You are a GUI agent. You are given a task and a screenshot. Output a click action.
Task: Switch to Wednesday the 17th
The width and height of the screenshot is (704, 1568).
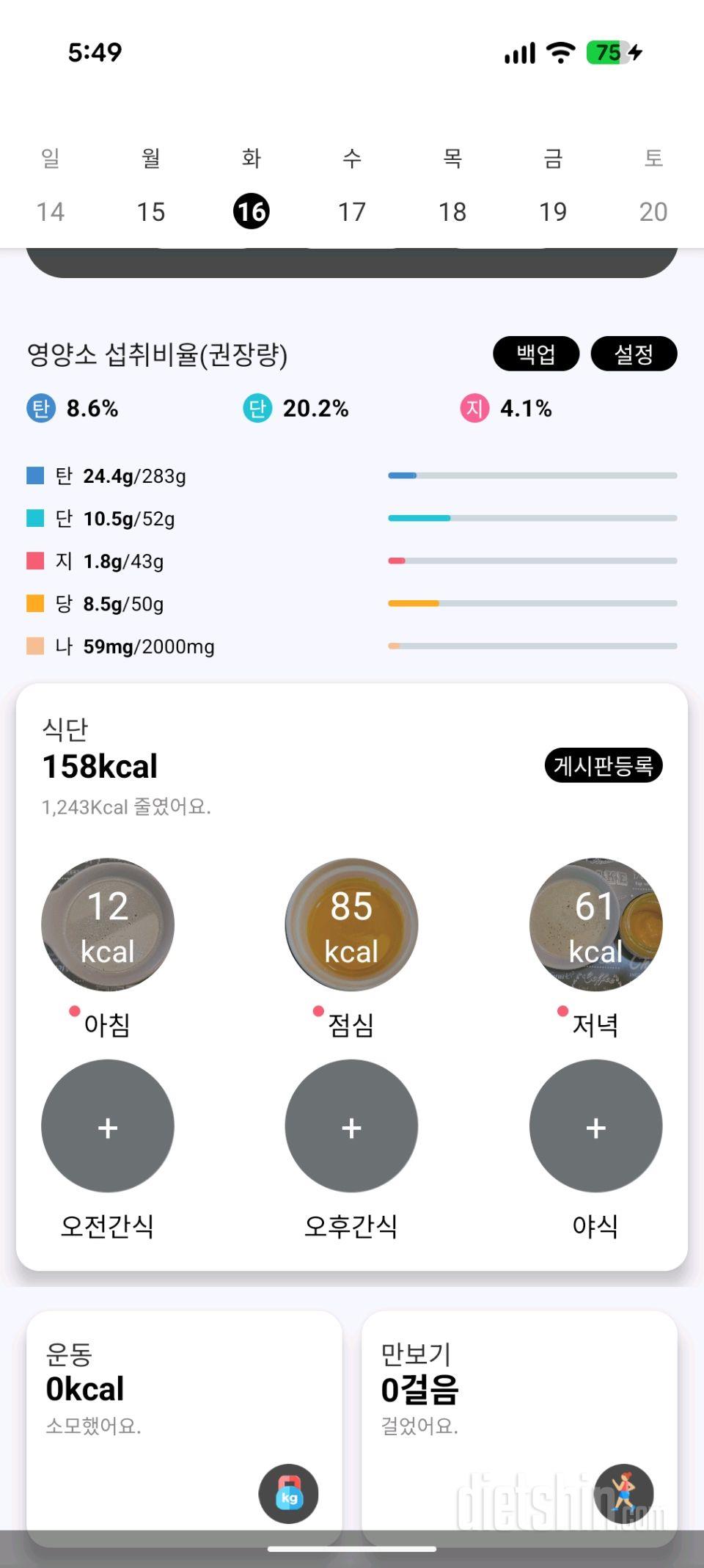pos(352,211)
